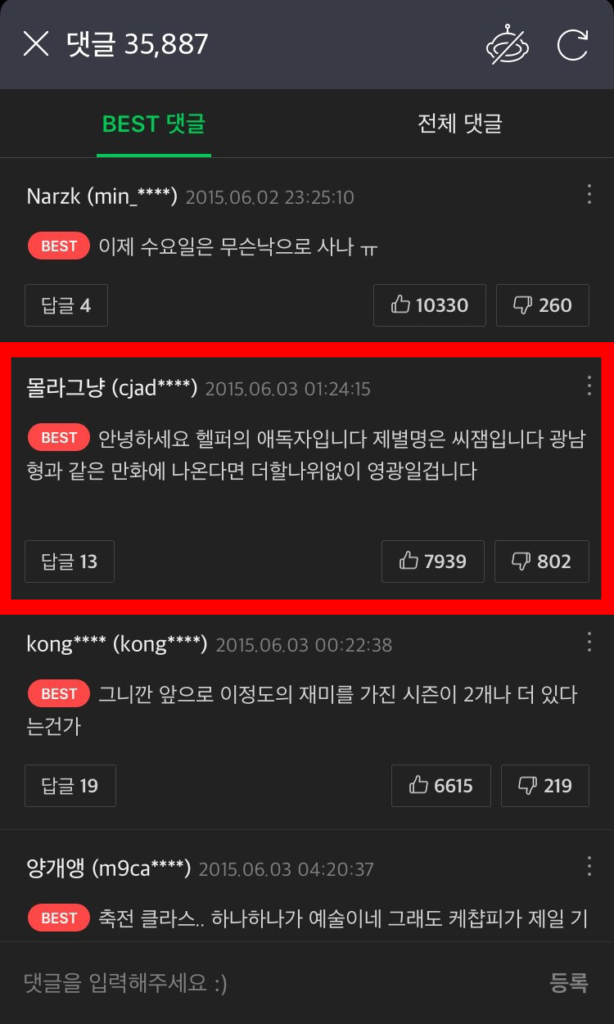Upvote kong****'s comment

[440, 786]
